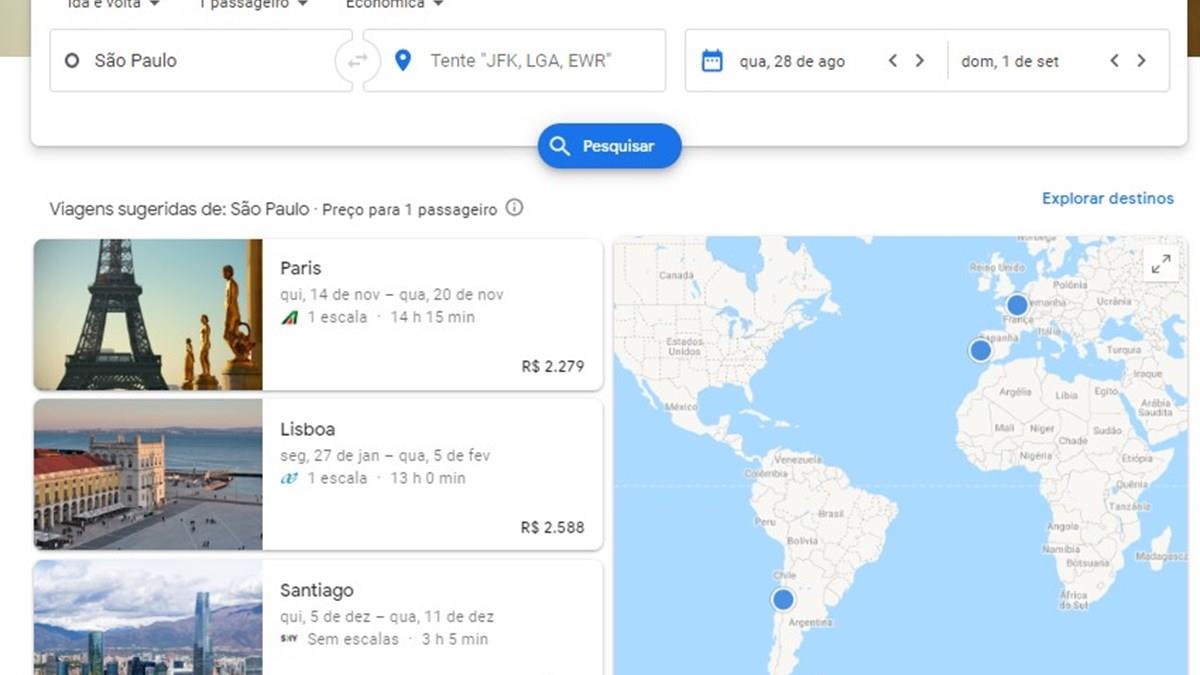Image resolution: width=1200 pixels, height=675 pixels.
Task: Open the Ida e volta trip type dropdown
Action: [x=112, y=5]
